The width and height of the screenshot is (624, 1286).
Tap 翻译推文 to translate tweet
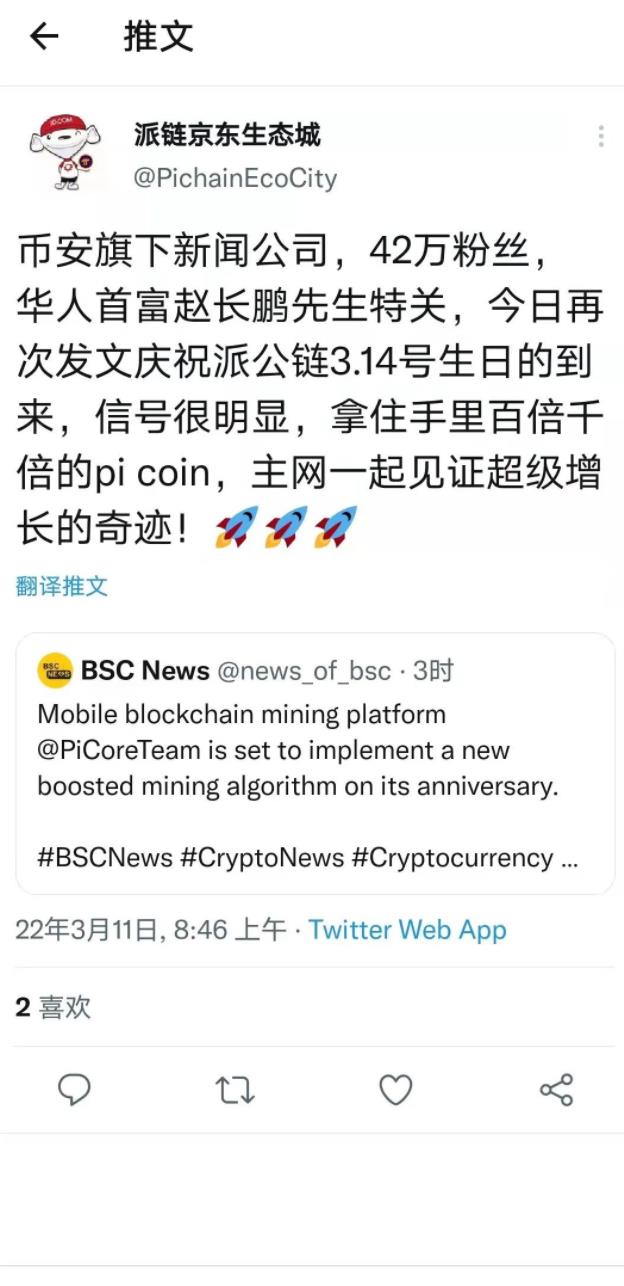(62, 586)
